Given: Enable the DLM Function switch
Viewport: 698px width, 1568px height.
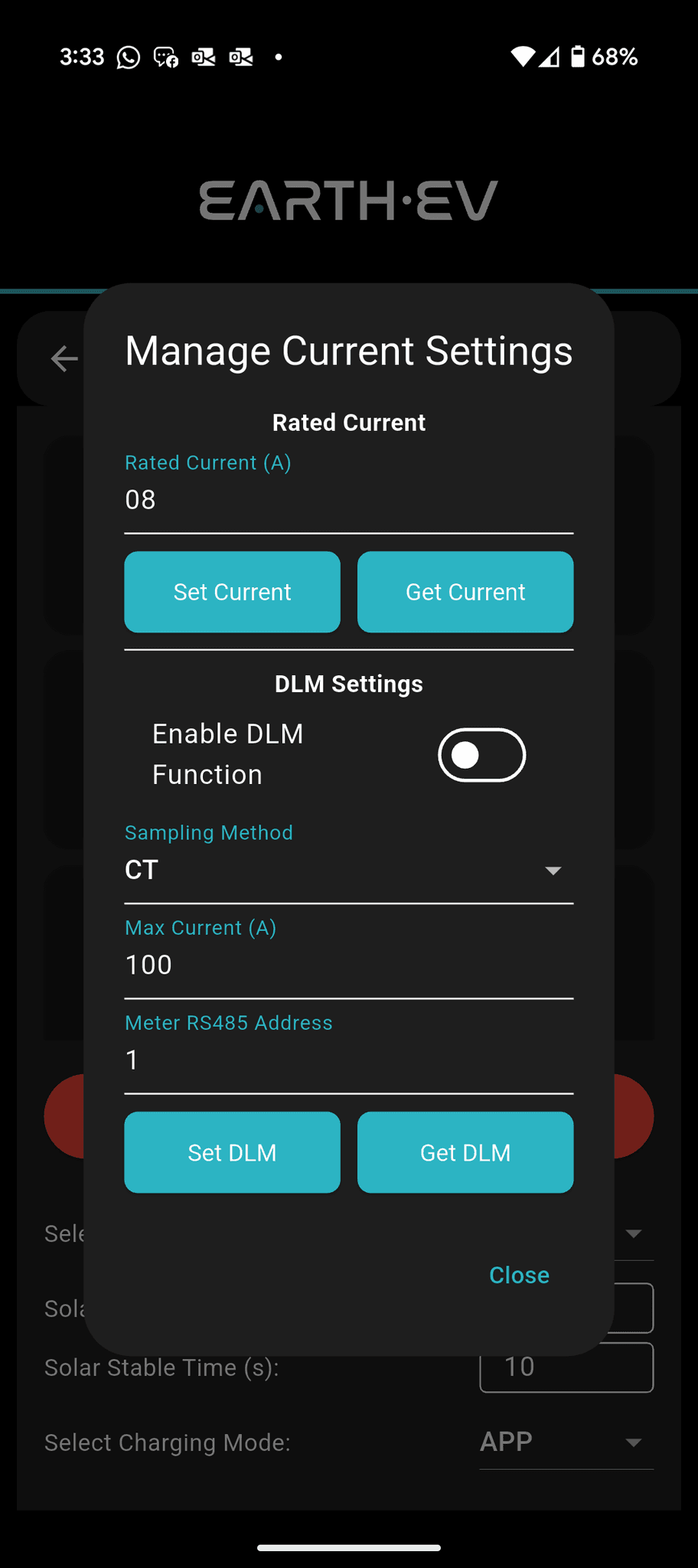Looking at the screenshot, I should click(x=481, y=755).
